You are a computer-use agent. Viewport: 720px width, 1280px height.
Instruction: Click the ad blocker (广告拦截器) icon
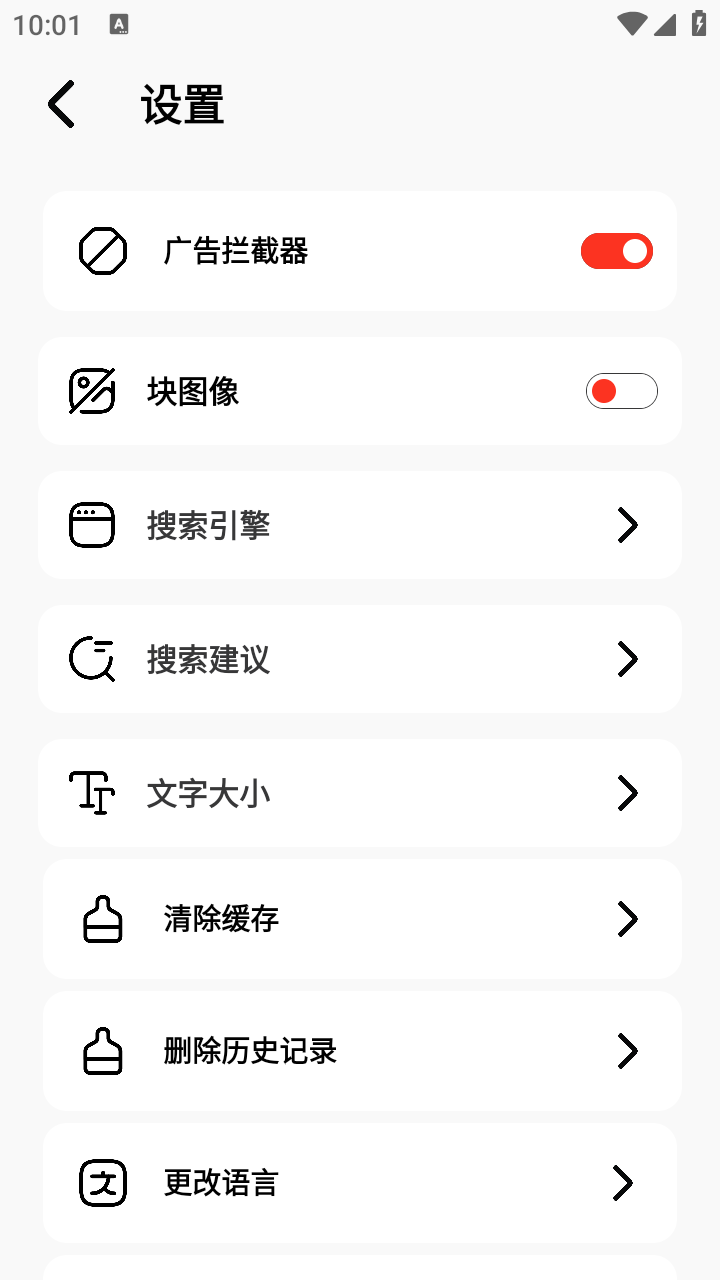point(102,251)
